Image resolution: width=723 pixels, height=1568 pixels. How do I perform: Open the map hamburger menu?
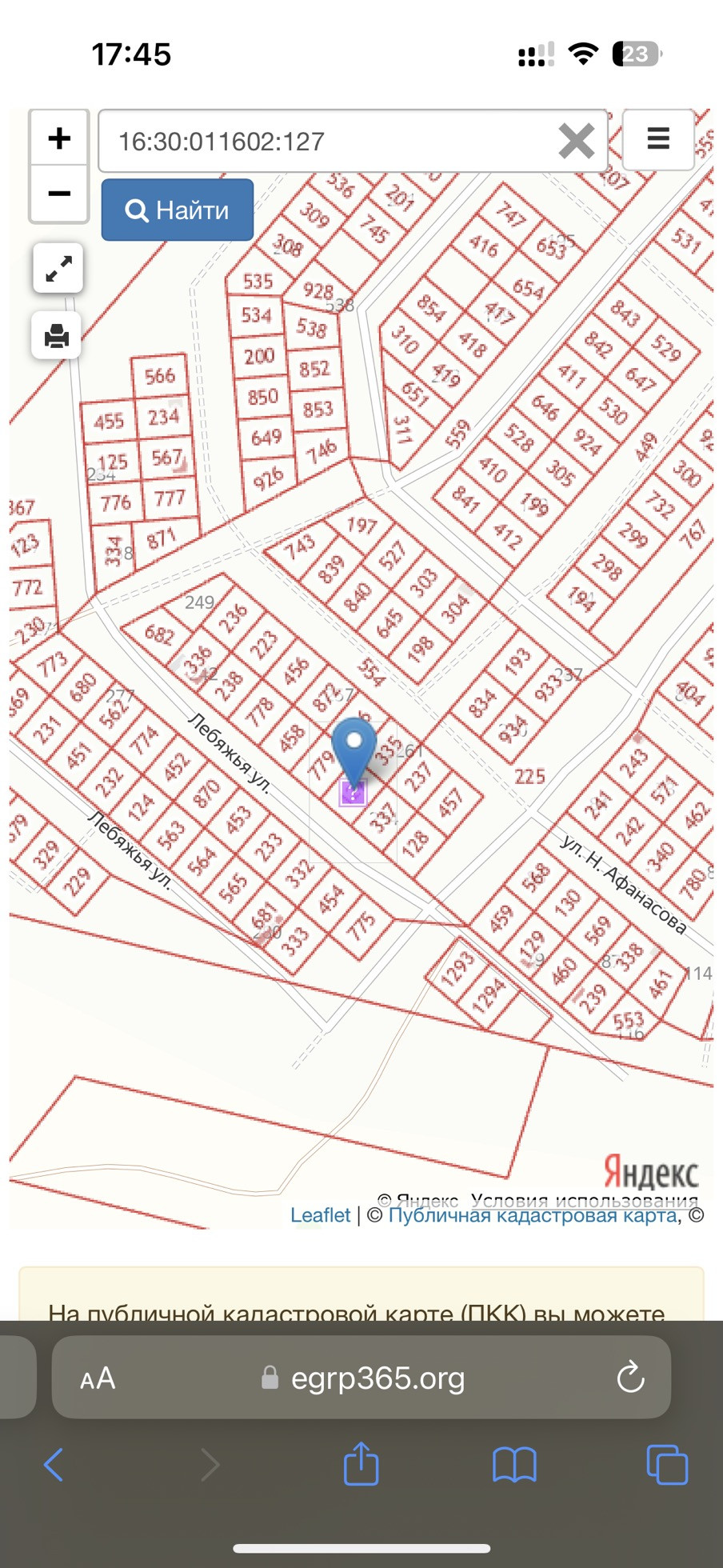click(657, 139)
